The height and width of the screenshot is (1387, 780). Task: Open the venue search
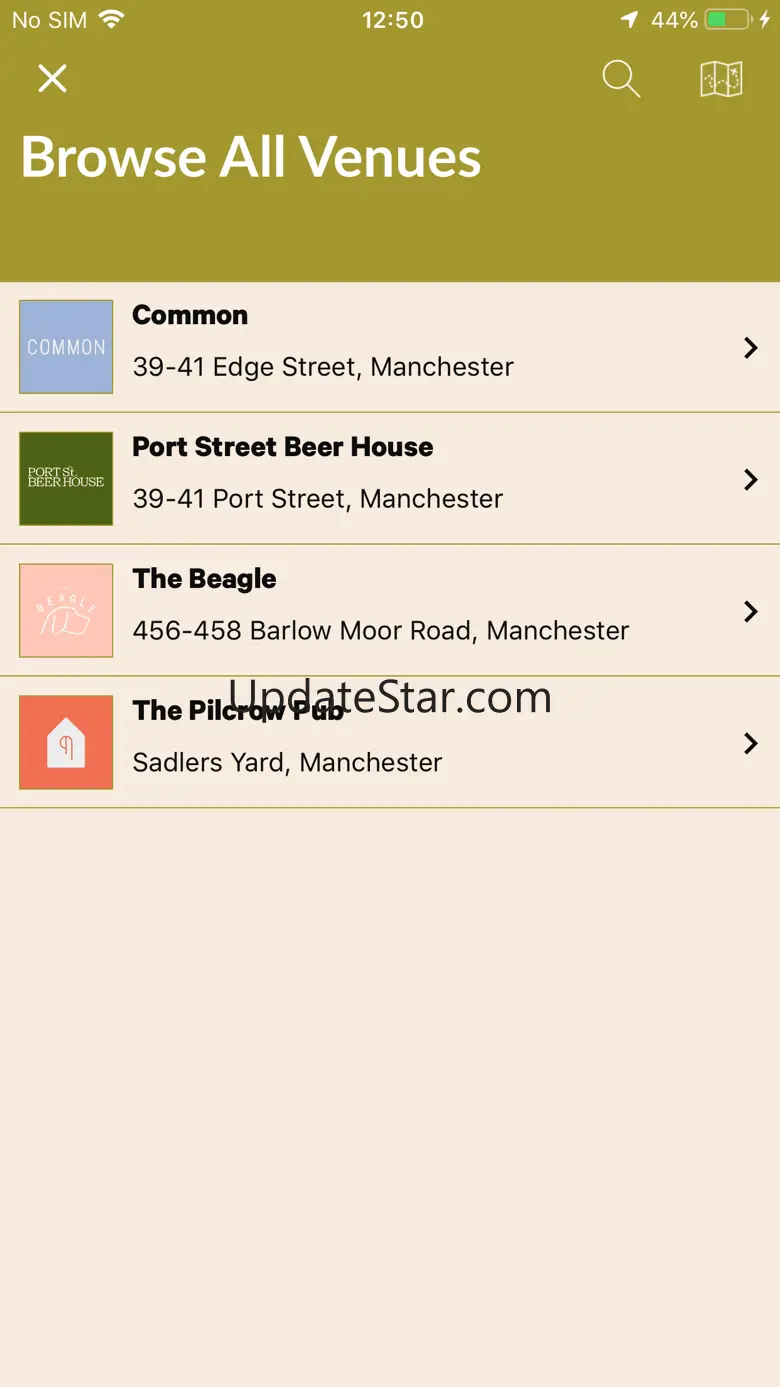pyautogui.click(x=621, y=78)
